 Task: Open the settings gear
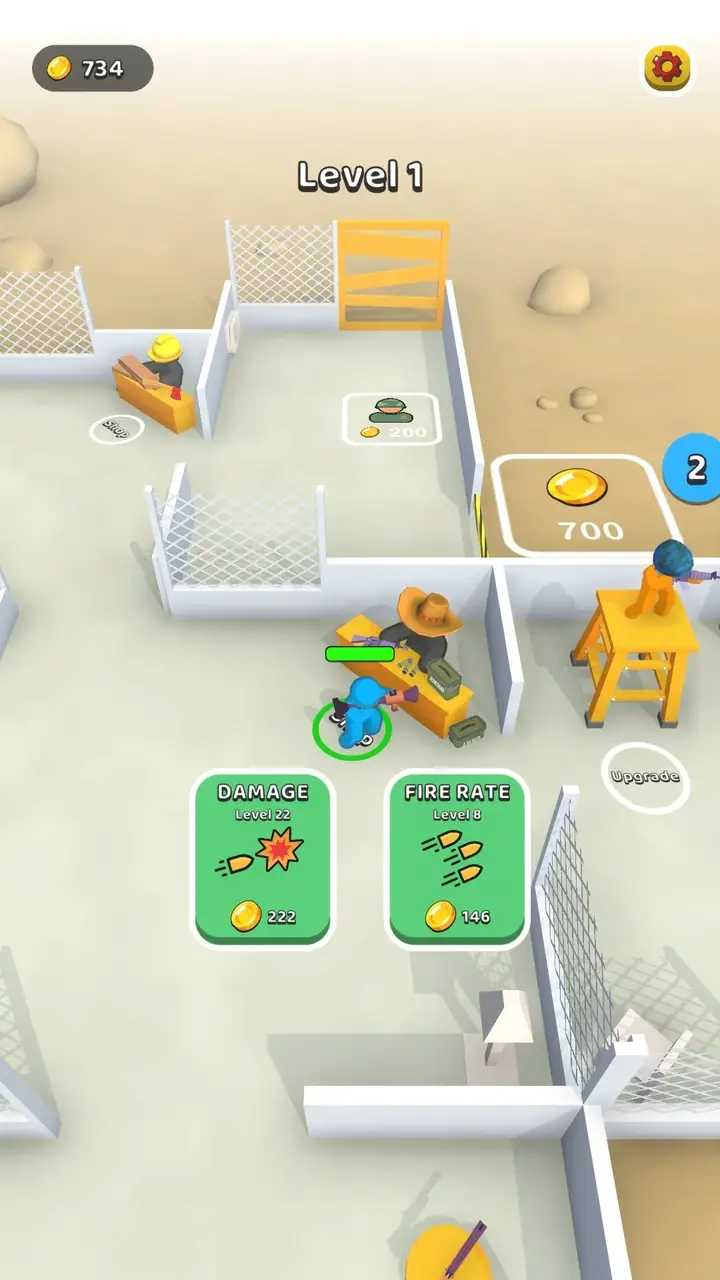coord(667,67)
